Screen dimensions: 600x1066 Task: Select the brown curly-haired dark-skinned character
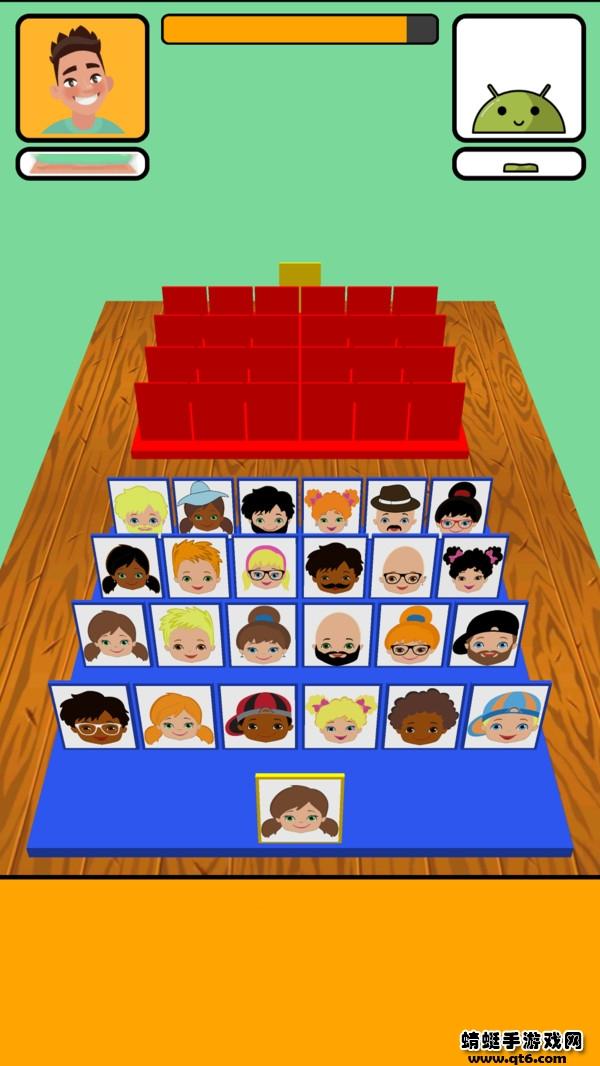point(424,716)
